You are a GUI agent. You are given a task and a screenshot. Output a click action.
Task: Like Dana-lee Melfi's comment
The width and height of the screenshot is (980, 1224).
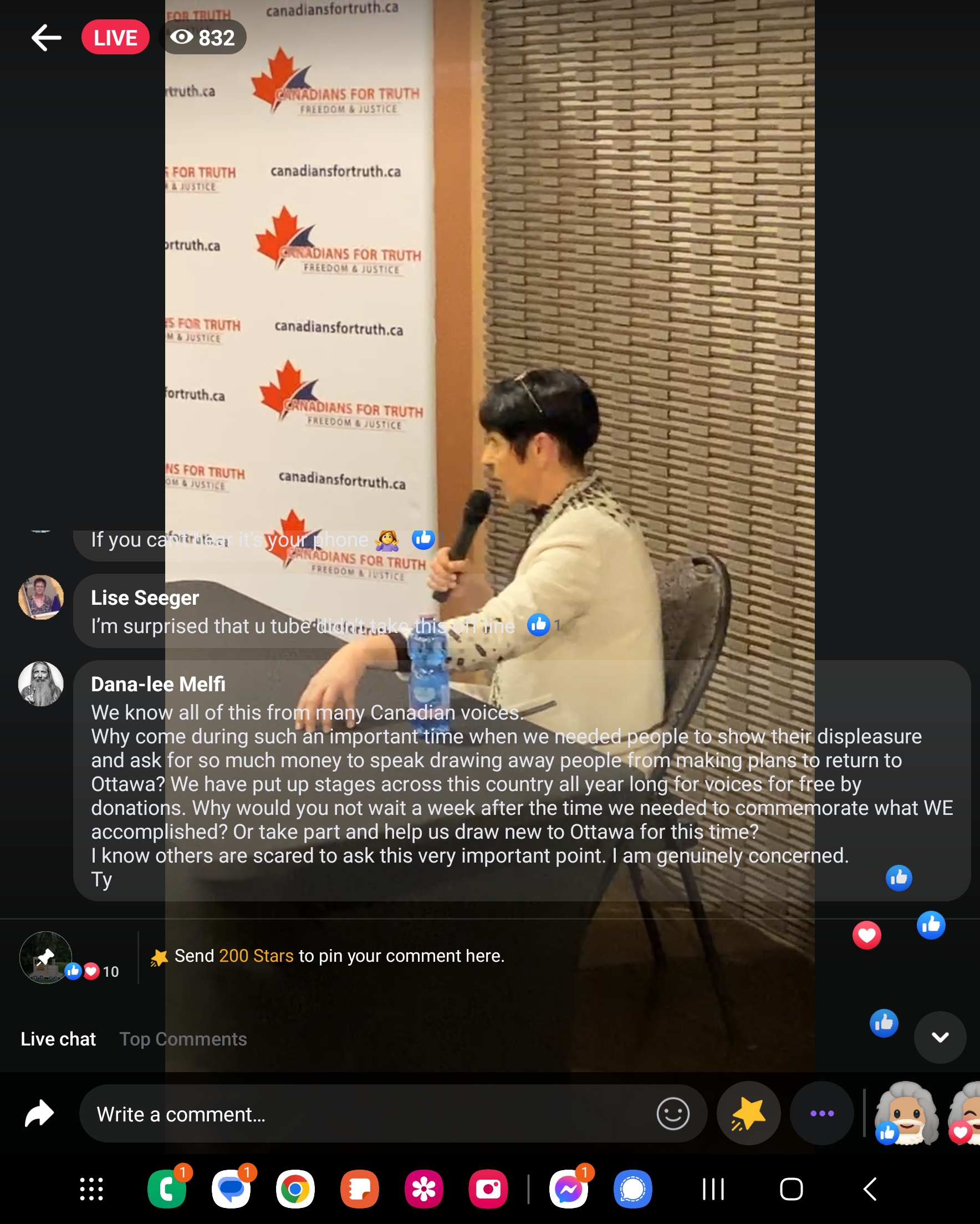coord(898,878)
